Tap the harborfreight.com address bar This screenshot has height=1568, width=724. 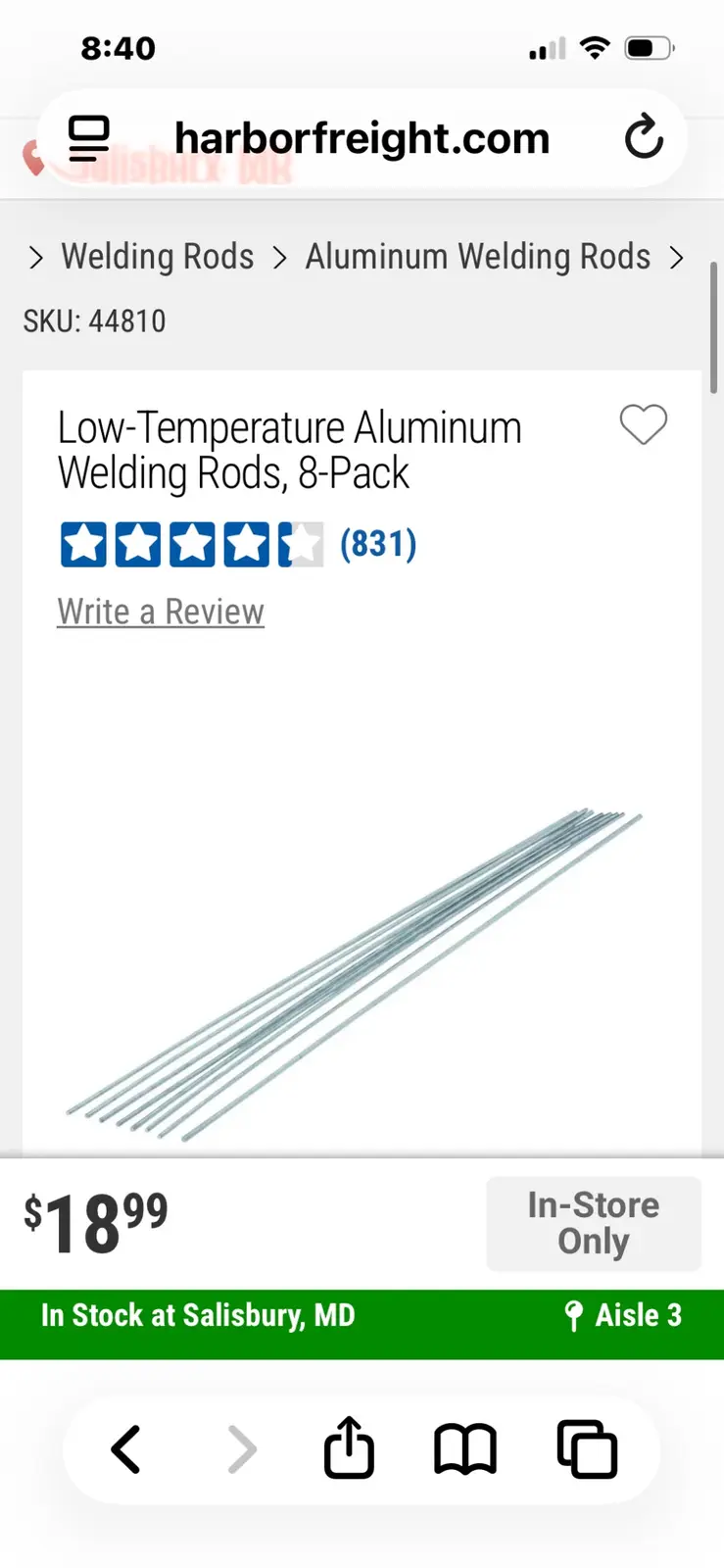coord(362,138)
